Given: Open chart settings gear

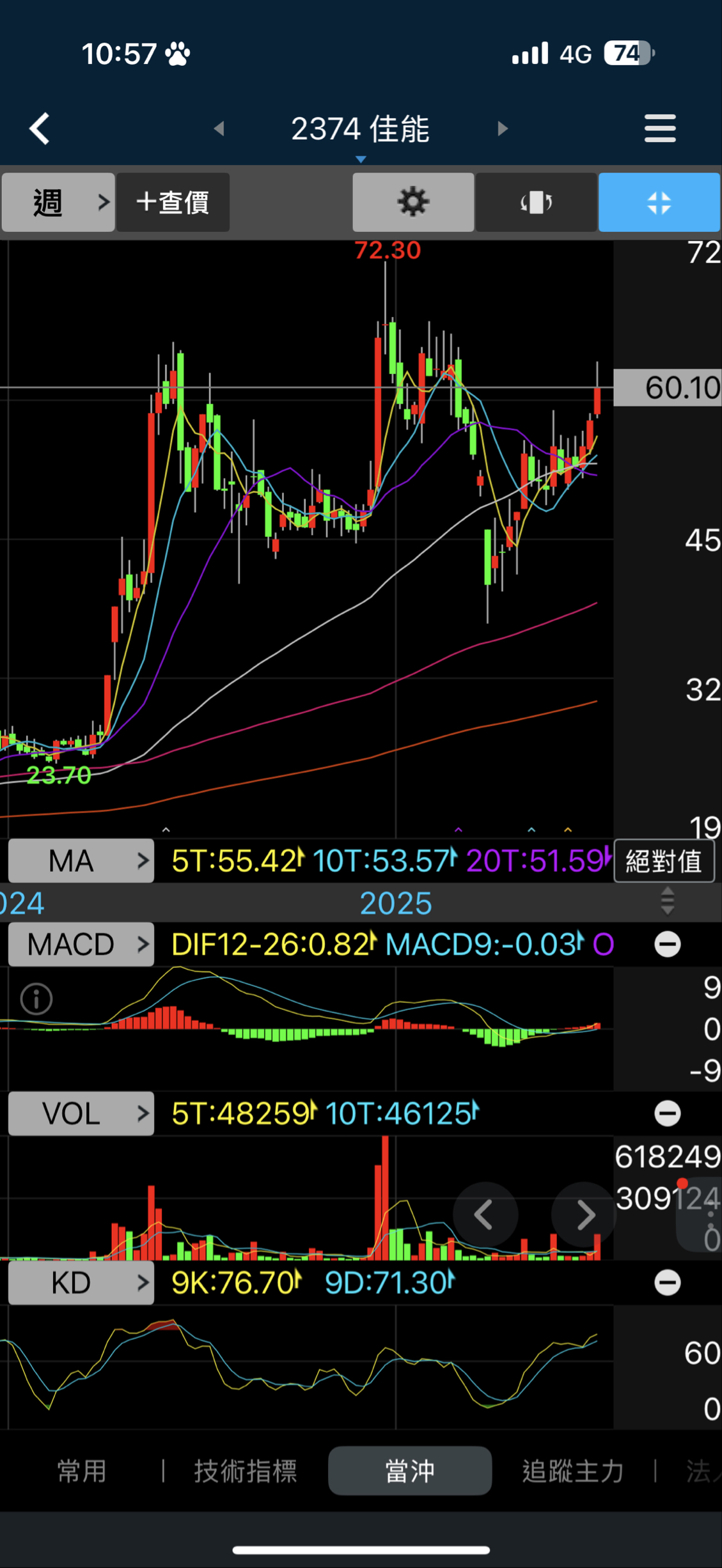Looking at the screenshot, I should click(x=413, y=202).
